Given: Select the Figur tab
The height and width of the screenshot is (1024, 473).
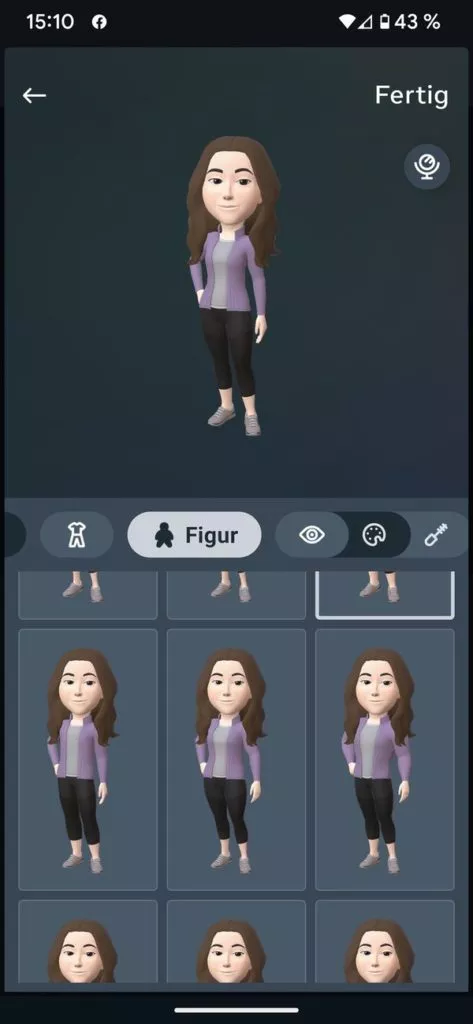Looking at the screenshot, I should 195,536.
